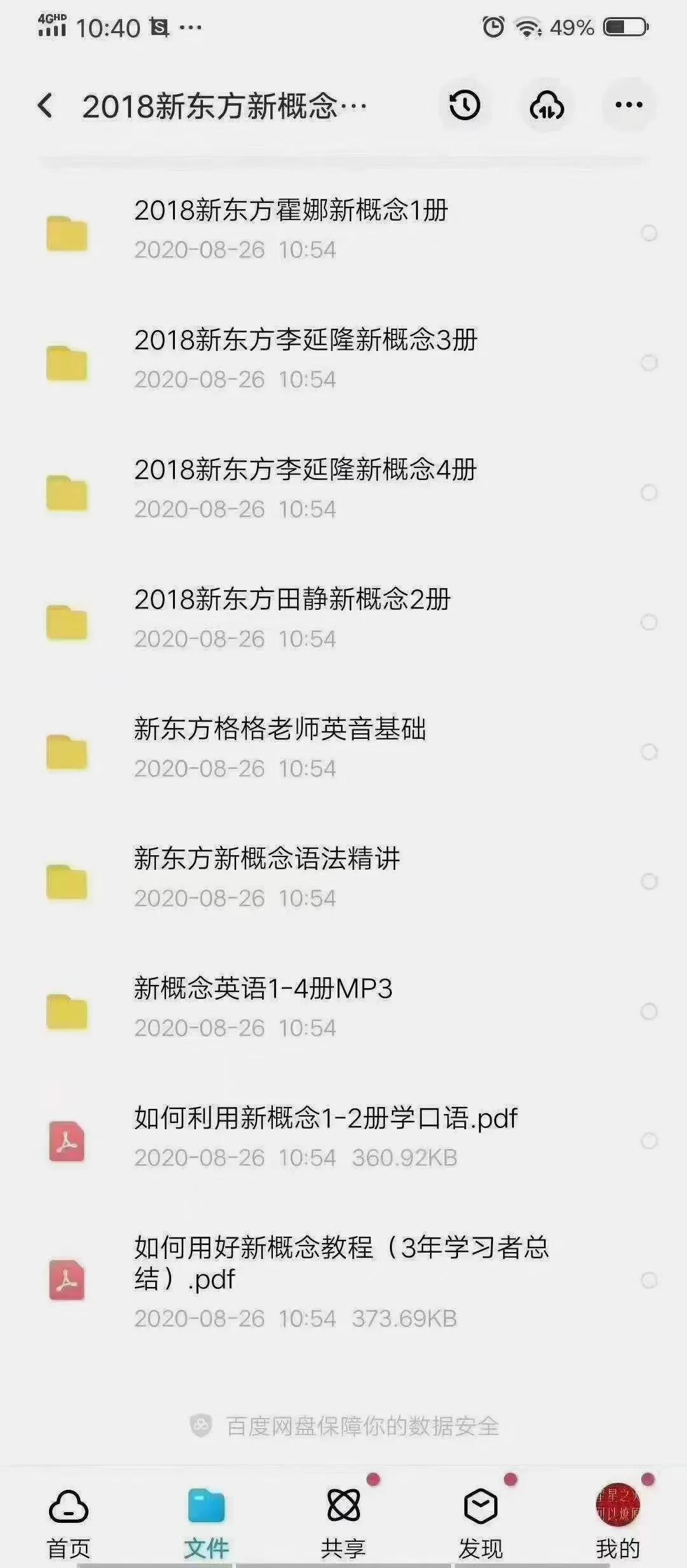Screen dimensions: 687x1568
Task: Select checkbox for 2018新东方霍娜新概念1册
Action: [650, 233]
